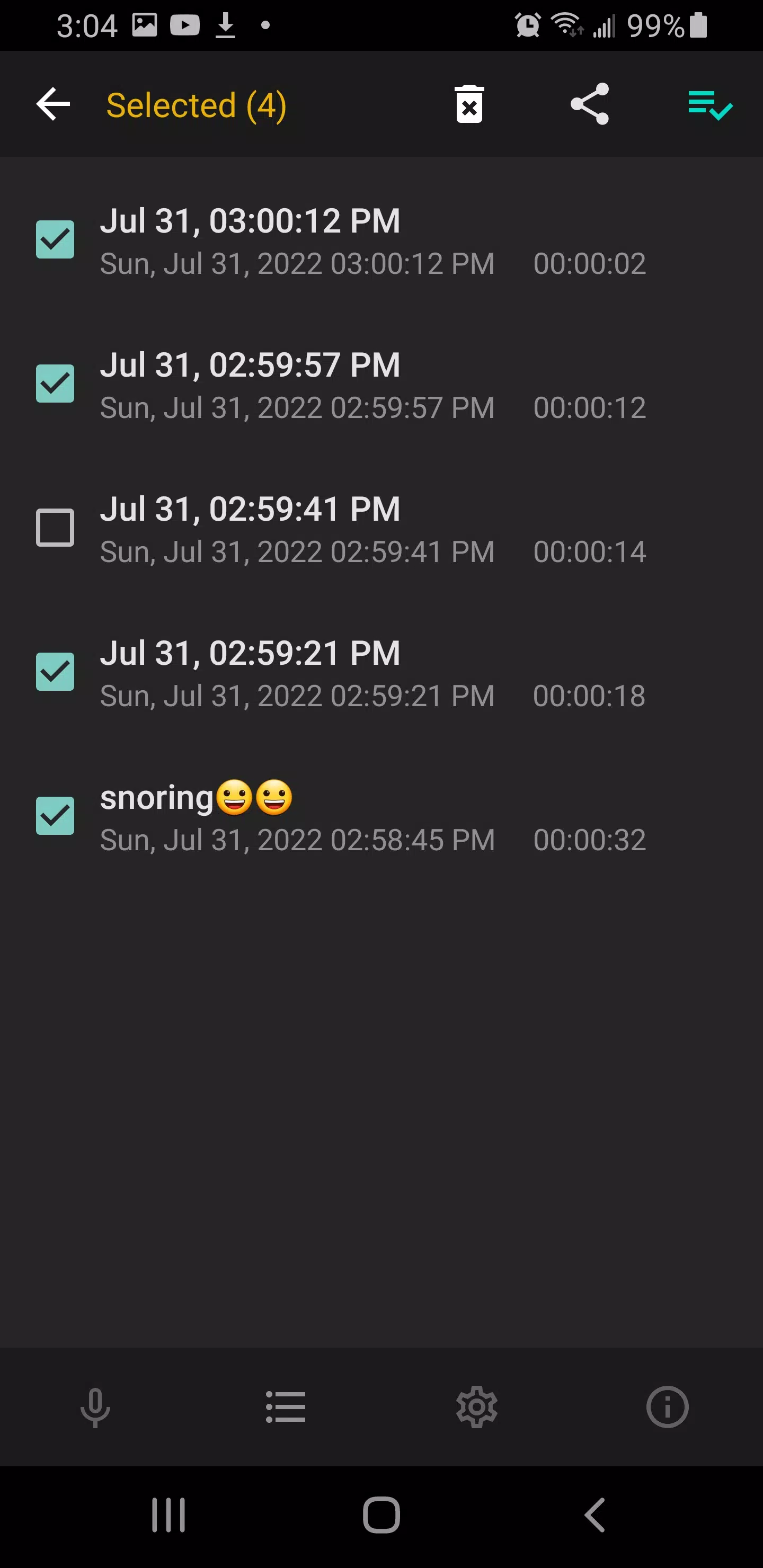
Task: Open system recent apps
Action: coord(168,1514)
